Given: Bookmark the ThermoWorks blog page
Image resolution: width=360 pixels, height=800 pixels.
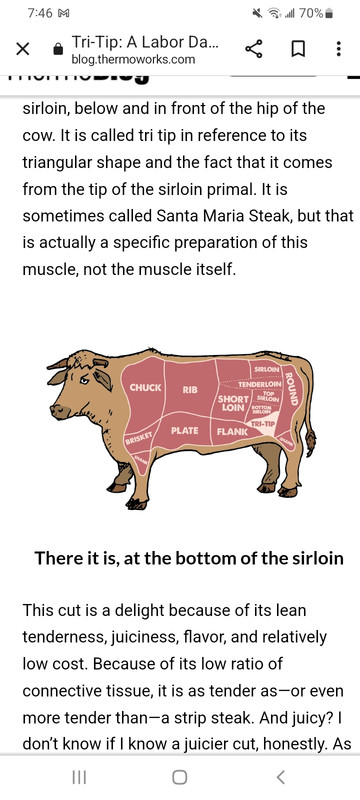Looking at the screenshot, I should point(297,49).
